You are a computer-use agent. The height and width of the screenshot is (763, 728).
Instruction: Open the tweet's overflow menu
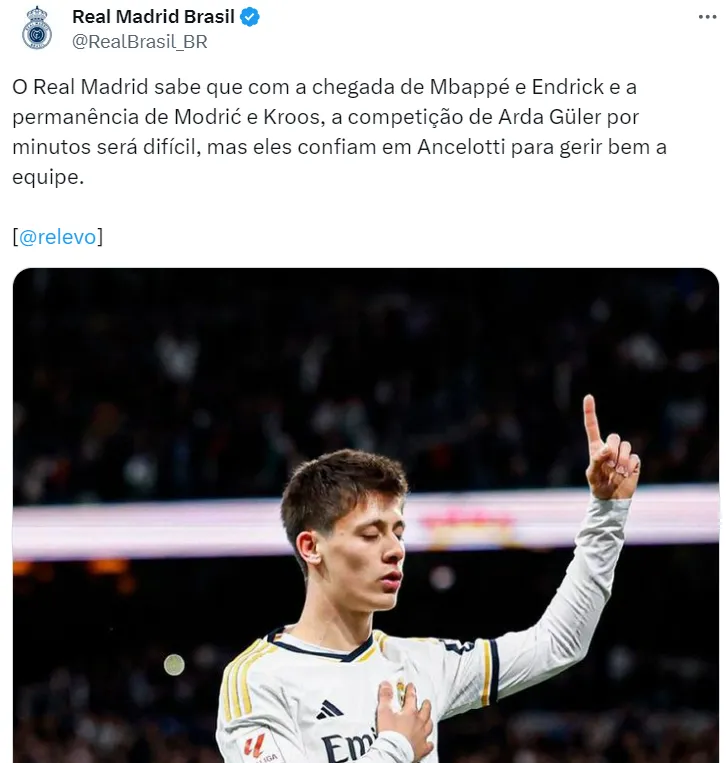click(705, 19)
